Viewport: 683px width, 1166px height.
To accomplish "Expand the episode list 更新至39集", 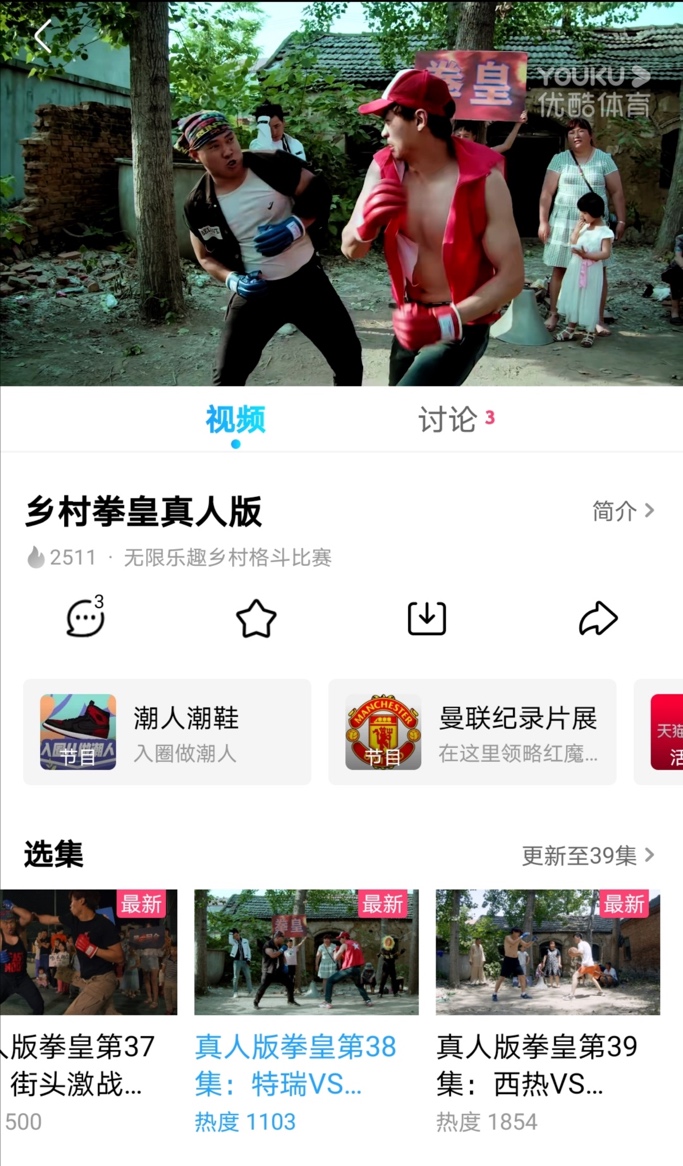I will tap(588, 856).
